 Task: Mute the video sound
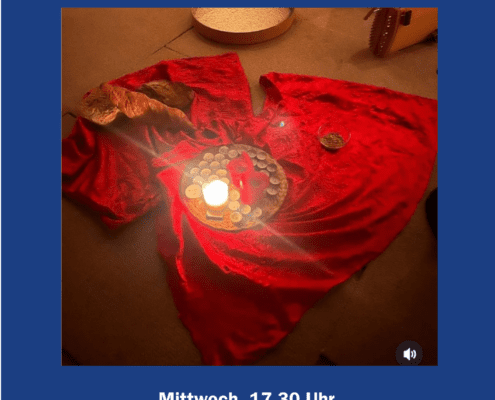click(x=409, y=354)
